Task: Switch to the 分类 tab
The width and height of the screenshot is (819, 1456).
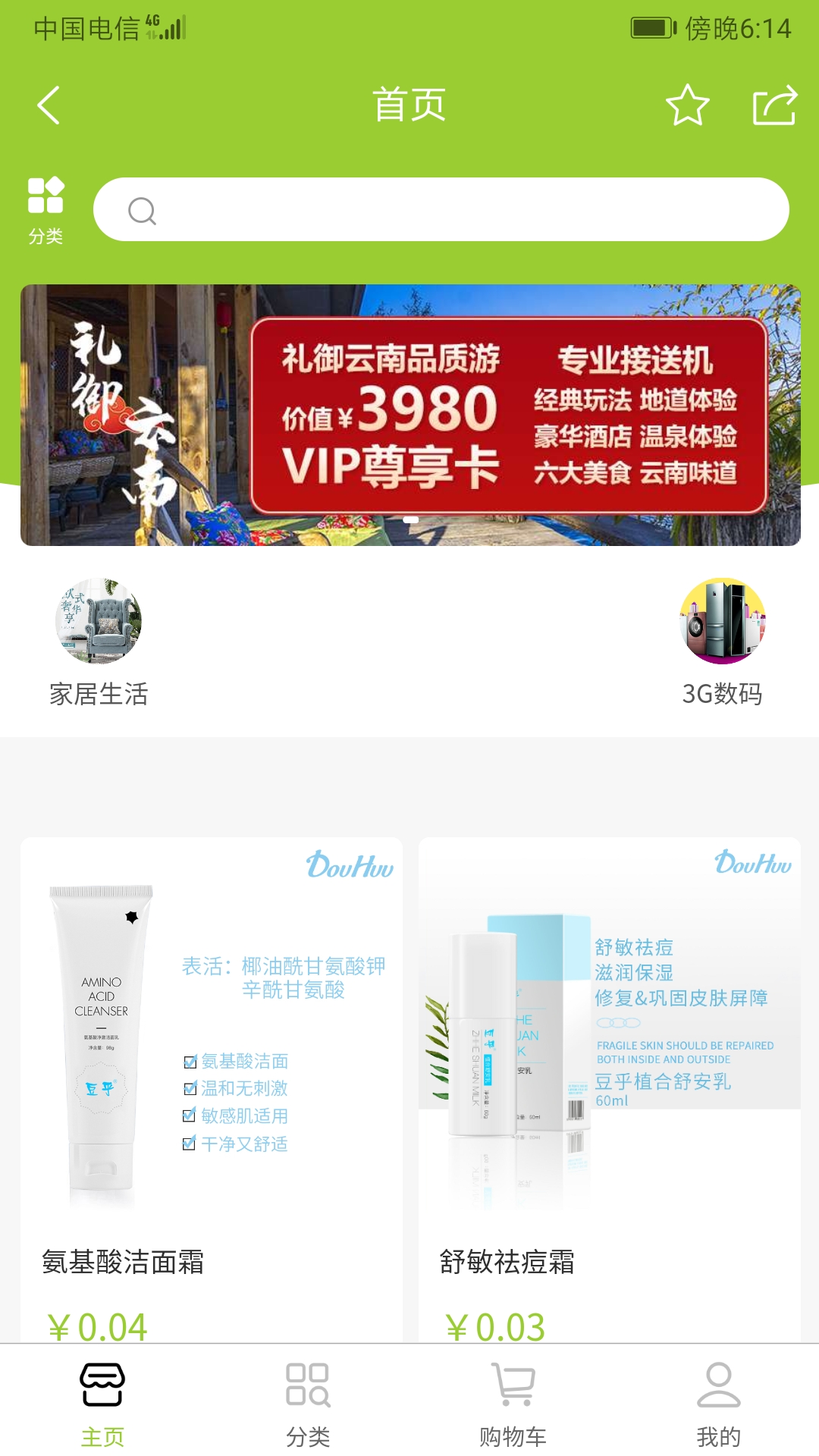Action: click(307, 1410)
